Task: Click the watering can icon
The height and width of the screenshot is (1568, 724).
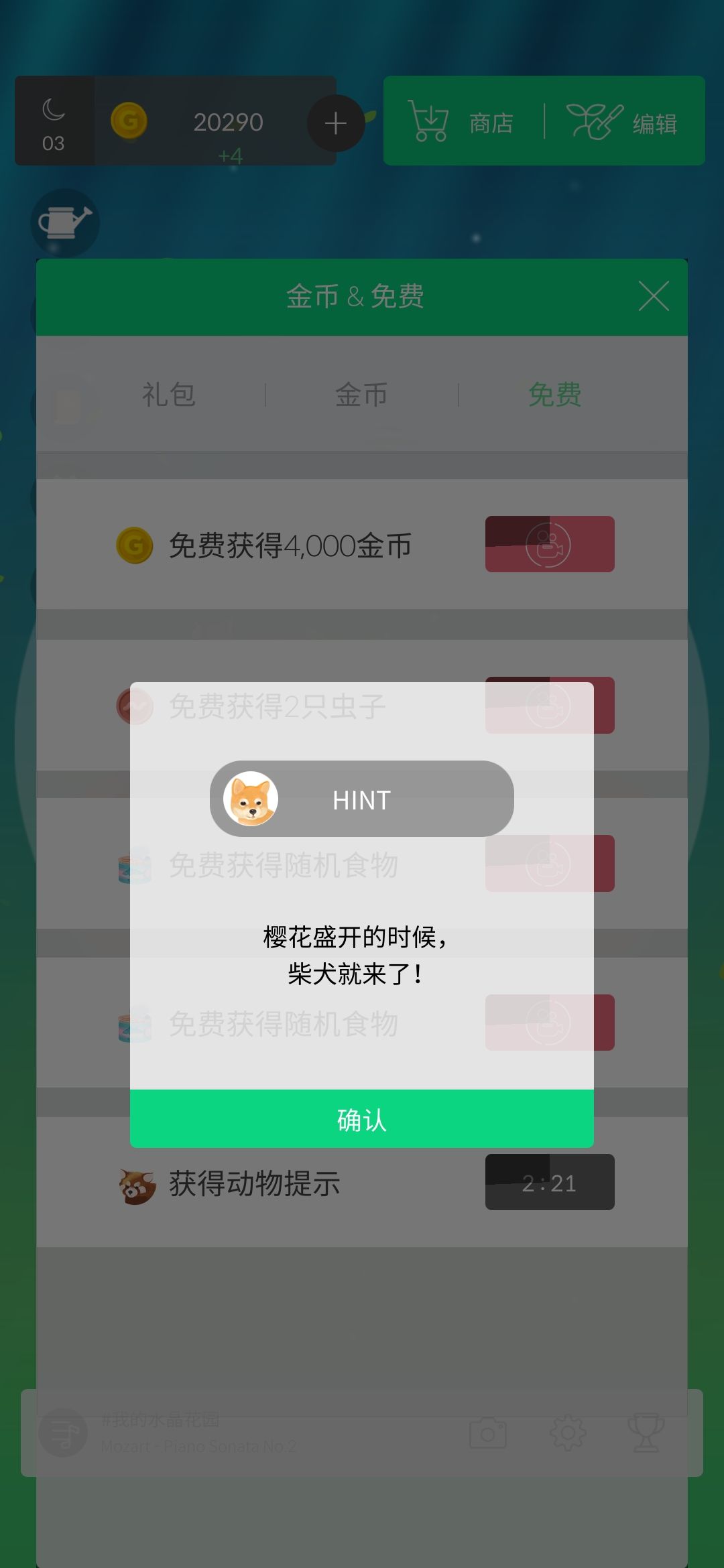Action: point(65,222)
